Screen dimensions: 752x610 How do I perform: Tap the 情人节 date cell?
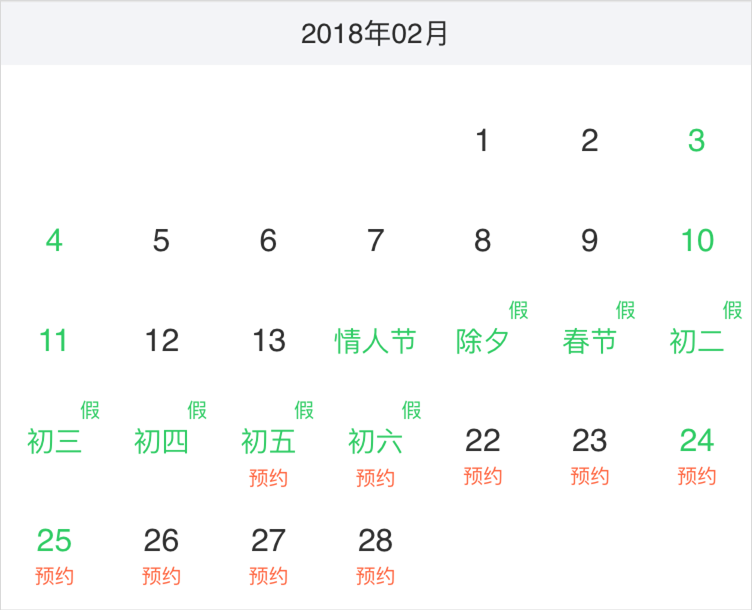tap(375, 342)
